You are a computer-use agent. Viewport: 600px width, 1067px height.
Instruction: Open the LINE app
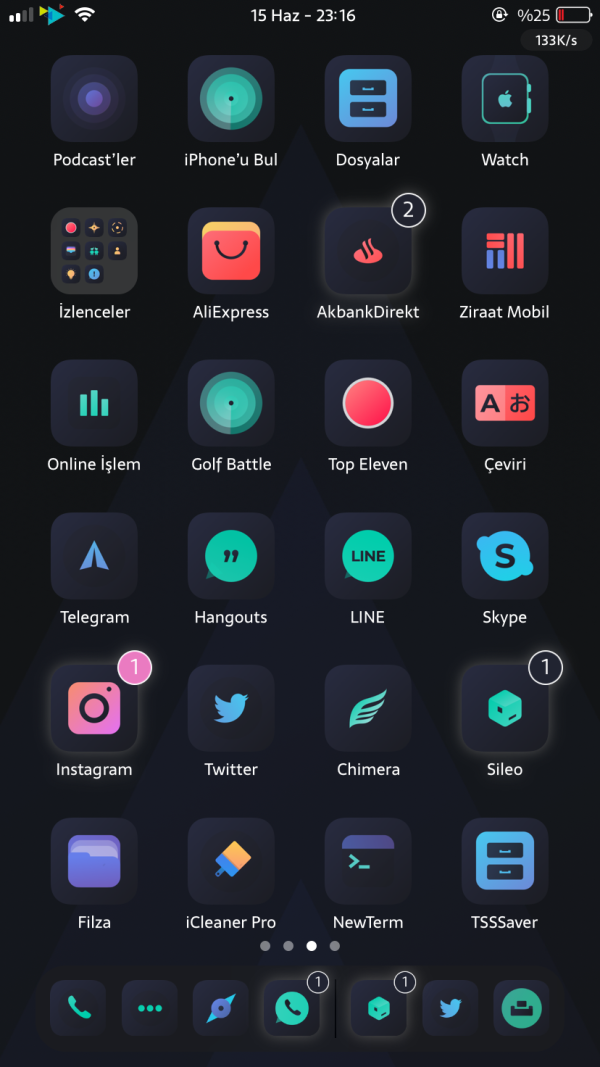[x=368, y=556]
